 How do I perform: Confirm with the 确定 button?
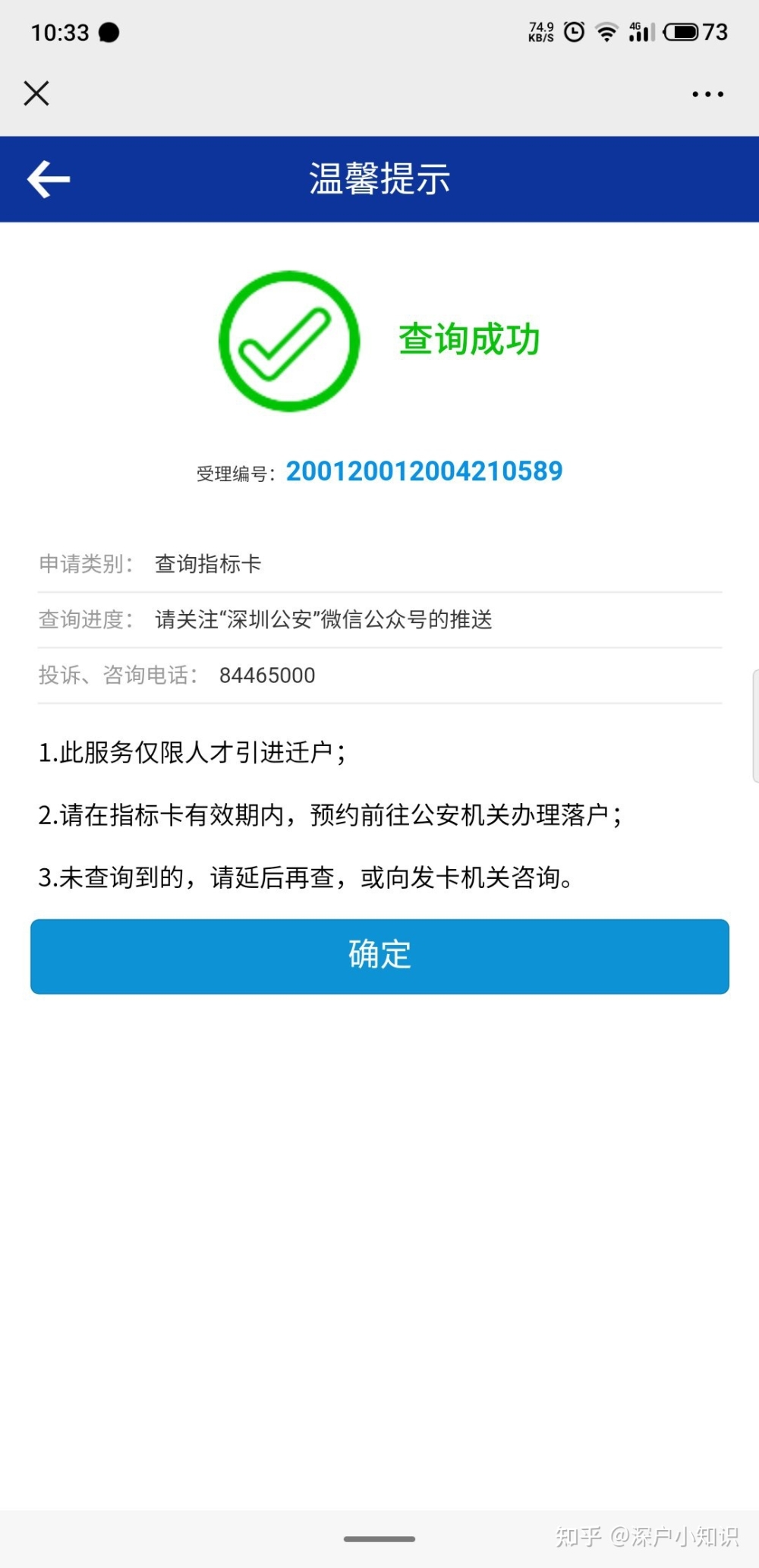(x=379, y=956)
